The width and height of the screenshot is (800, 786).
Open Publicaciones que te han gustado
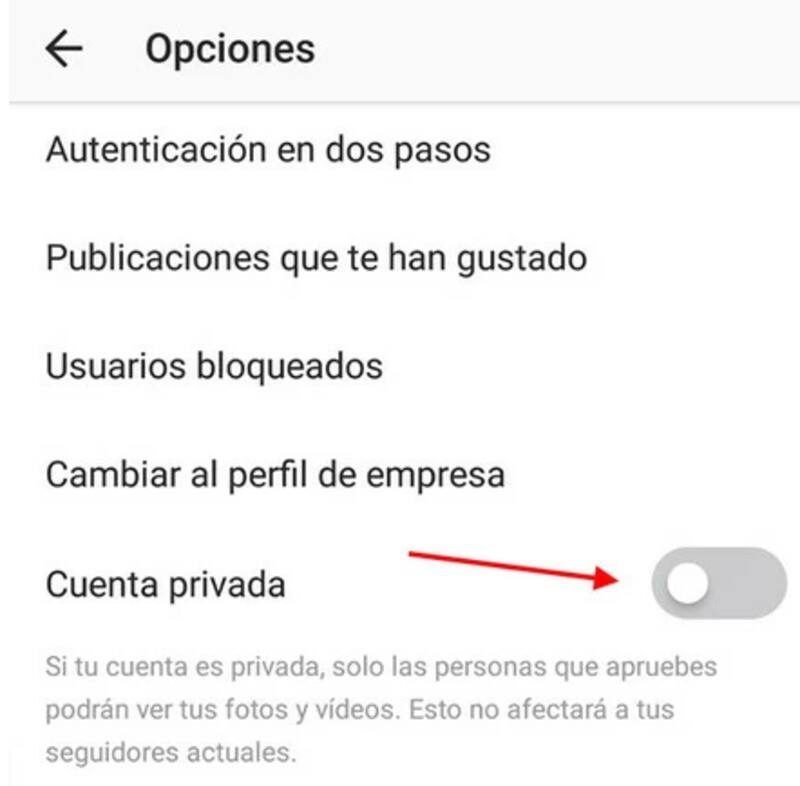pos(316,258)
